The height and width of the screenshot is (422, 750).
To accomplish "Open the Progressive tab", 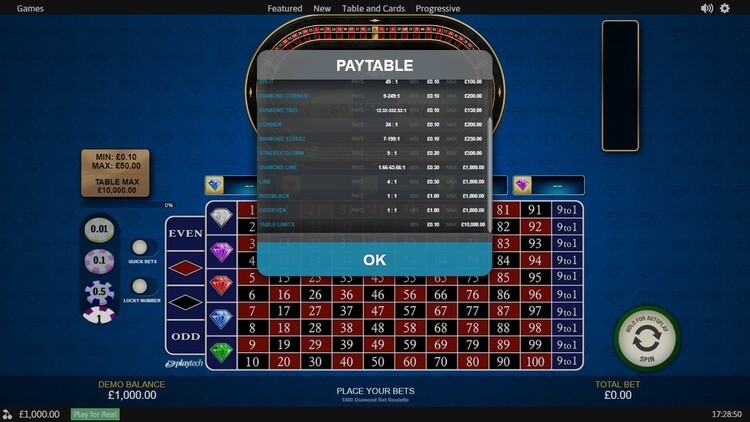I will [x=438, y=8].
